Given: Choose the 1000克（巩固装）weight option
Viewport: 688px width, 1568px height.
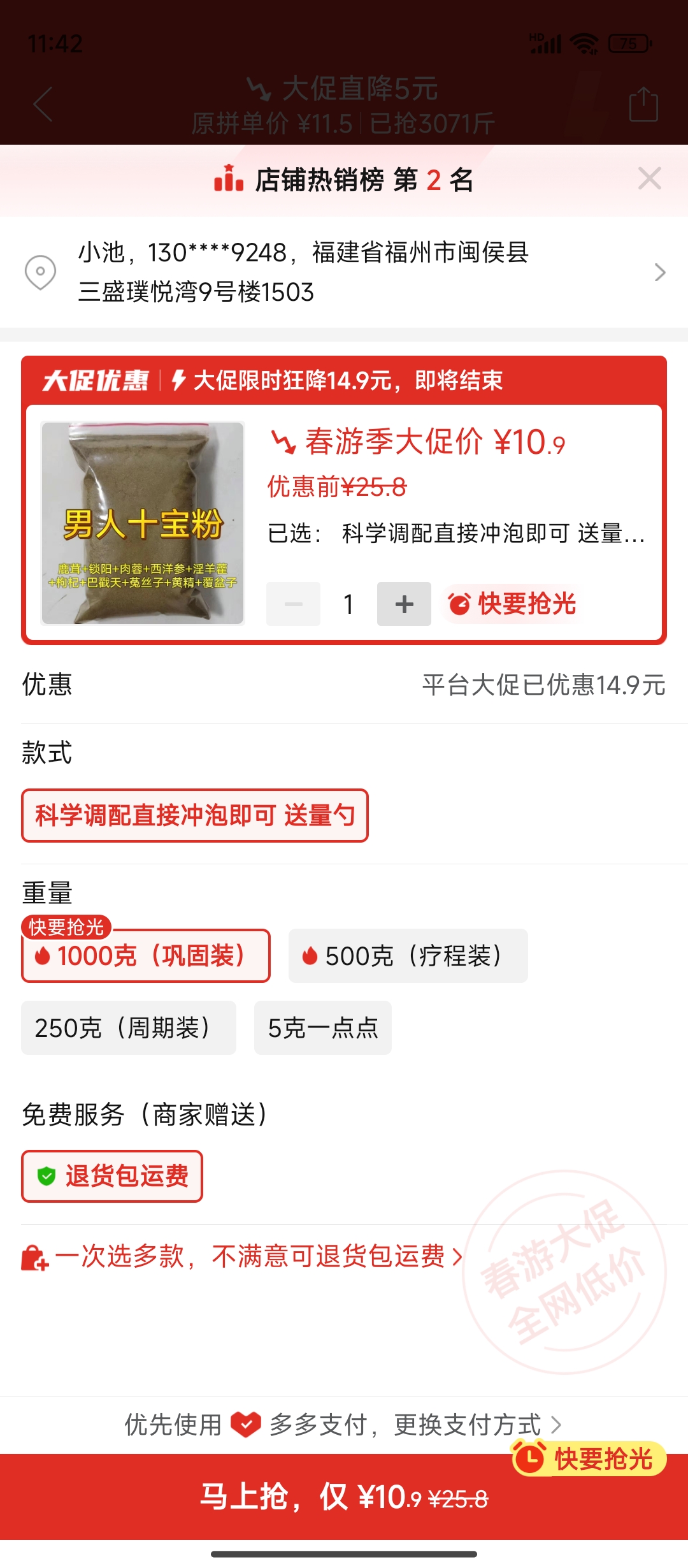Looking at the screenshot, I should 146,955.
